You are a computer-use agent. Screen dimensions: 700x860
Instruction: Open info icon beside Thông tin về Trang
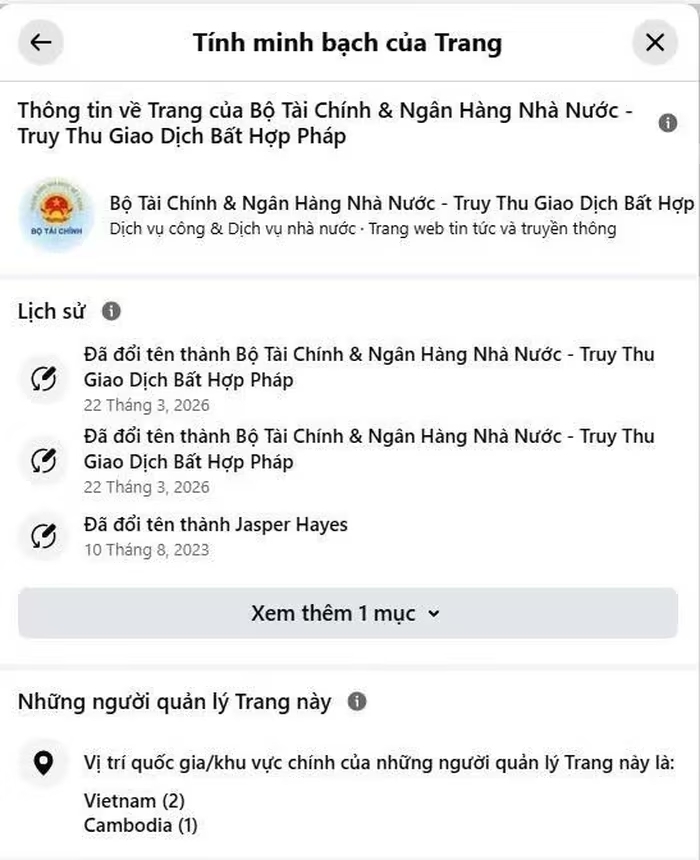coord(667,123)
